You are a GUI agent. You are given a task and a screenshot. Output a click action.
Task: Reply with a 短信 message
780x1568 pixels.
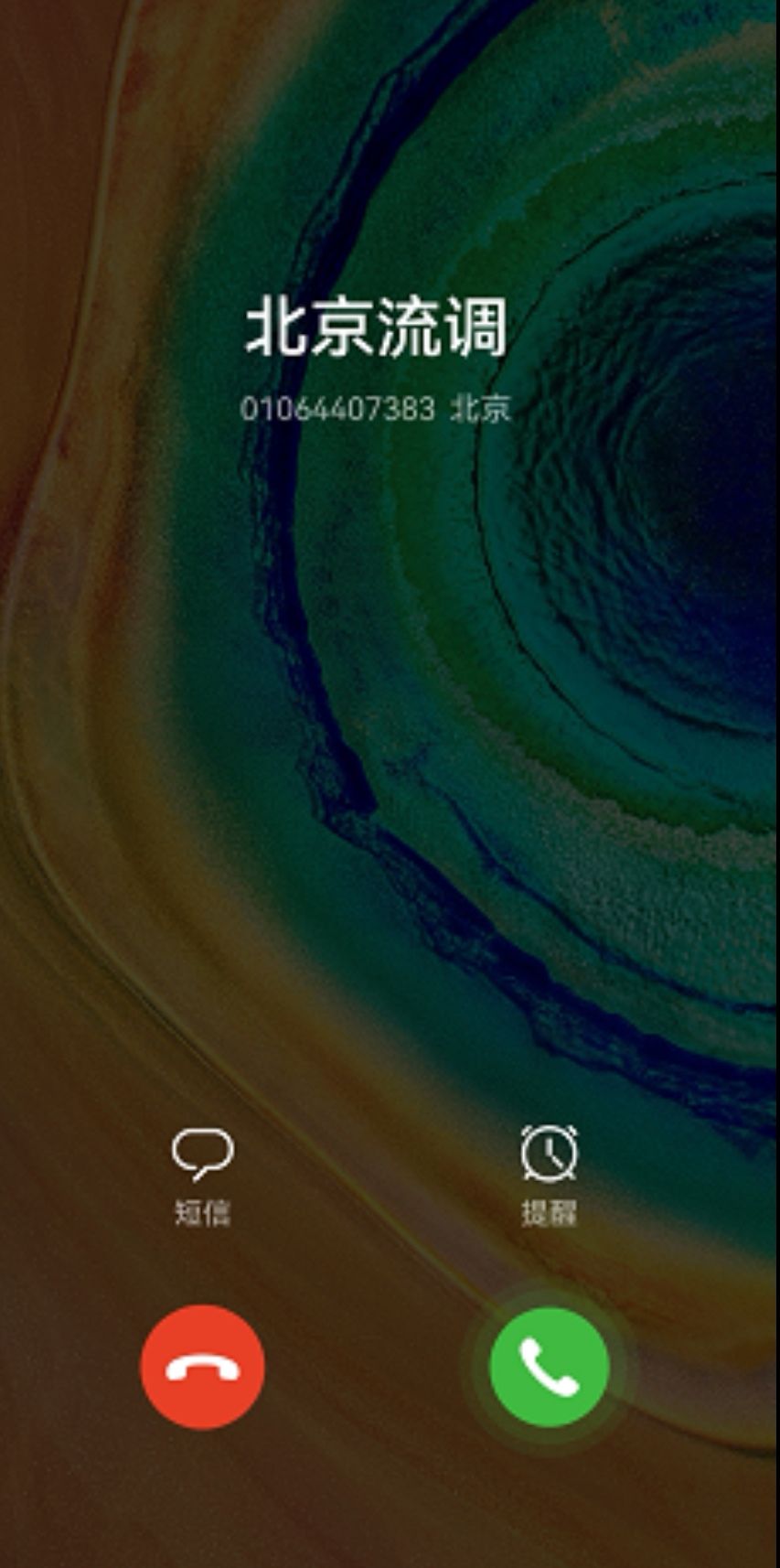[x=202, y=1174]
